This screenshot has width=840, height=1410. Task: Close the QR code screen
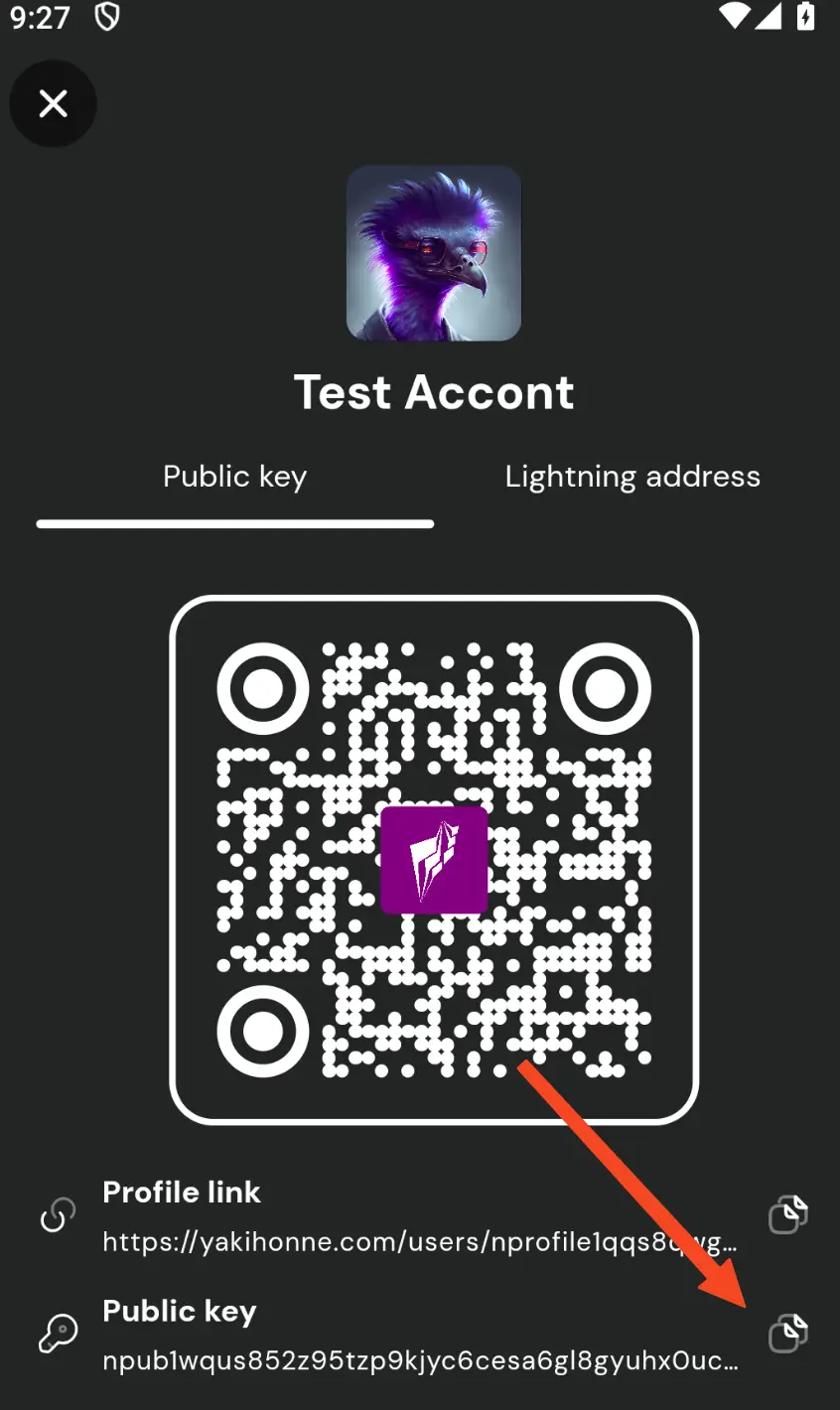click(x=53, y=103)
